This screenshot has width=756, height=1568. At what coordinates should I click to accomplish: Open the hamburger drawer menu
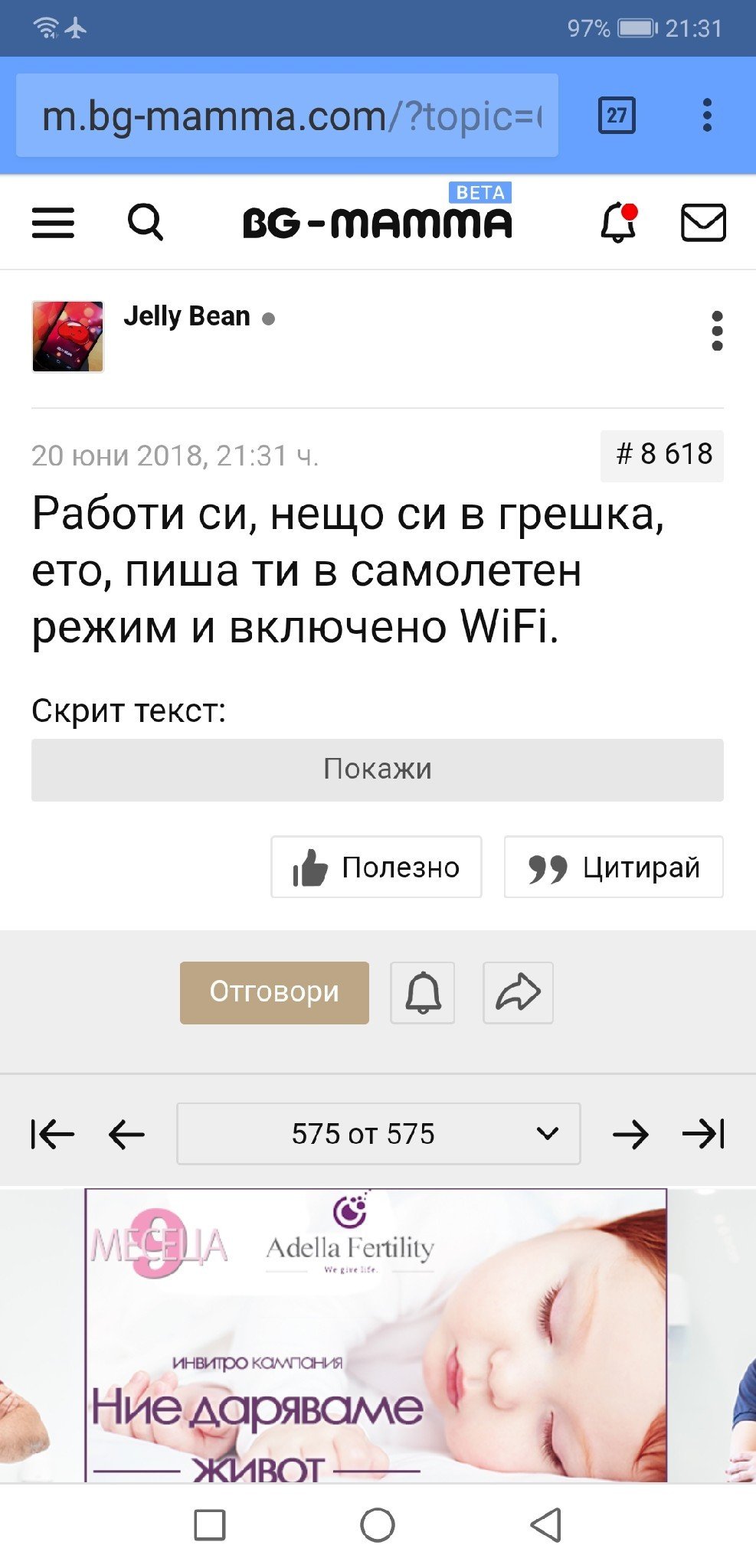(x=53, y=223)
